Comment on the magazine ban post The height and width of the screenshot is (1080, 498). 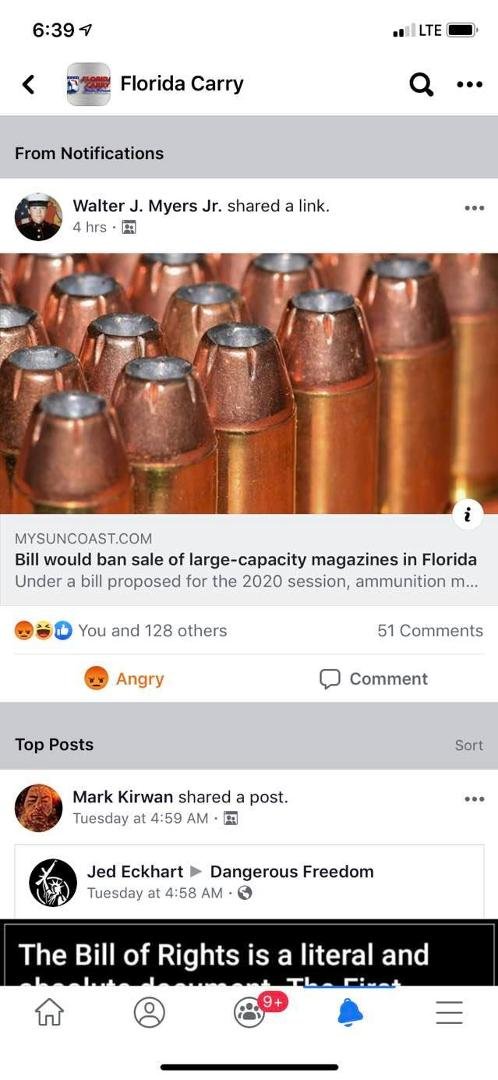click(373, 678)
